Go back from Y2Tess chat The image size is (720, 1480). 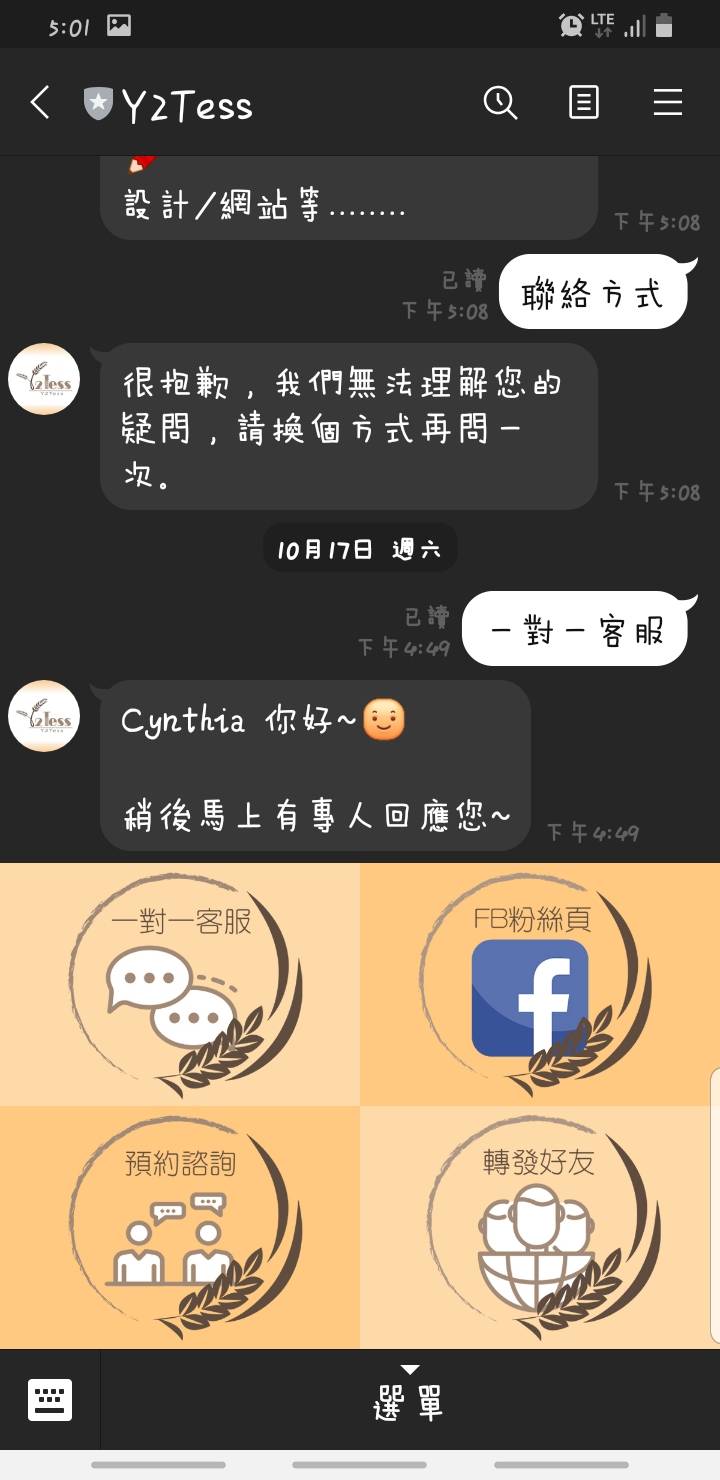click(40, 103)
